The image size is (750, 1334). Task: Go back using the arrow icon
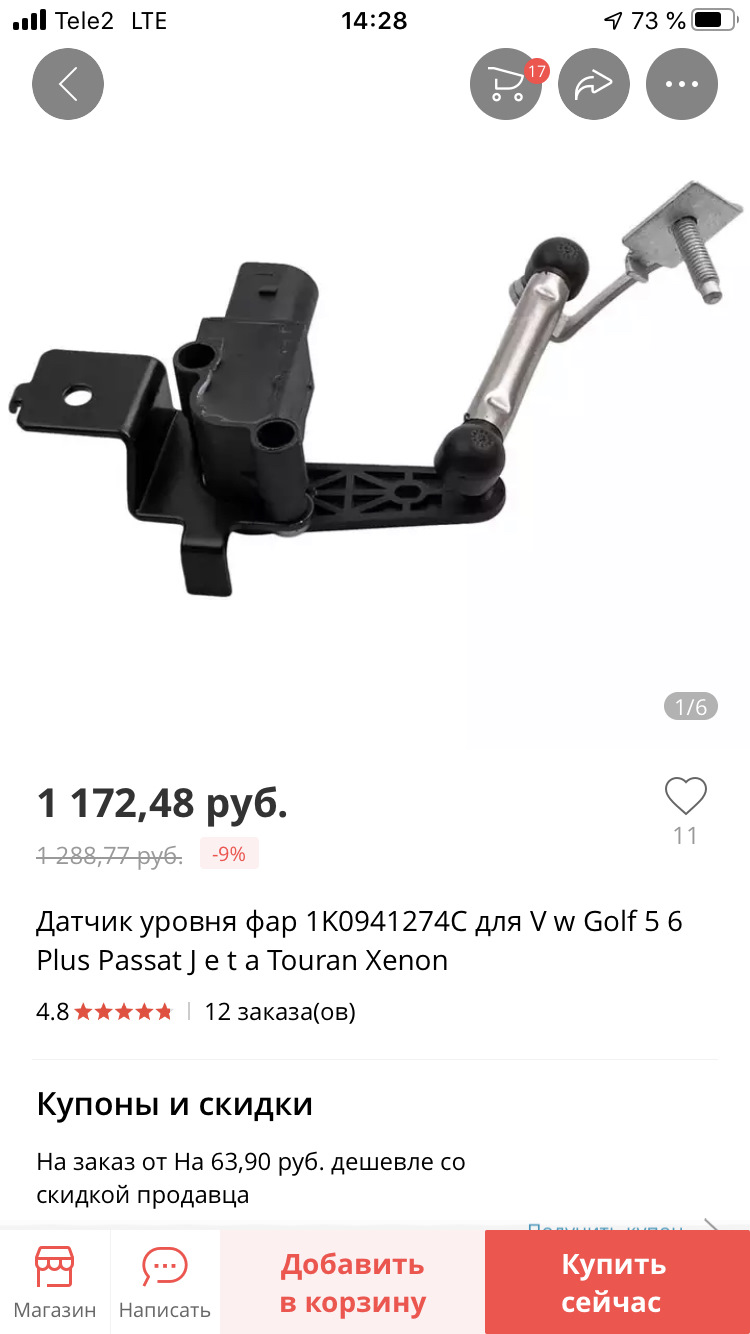point(68,84)
